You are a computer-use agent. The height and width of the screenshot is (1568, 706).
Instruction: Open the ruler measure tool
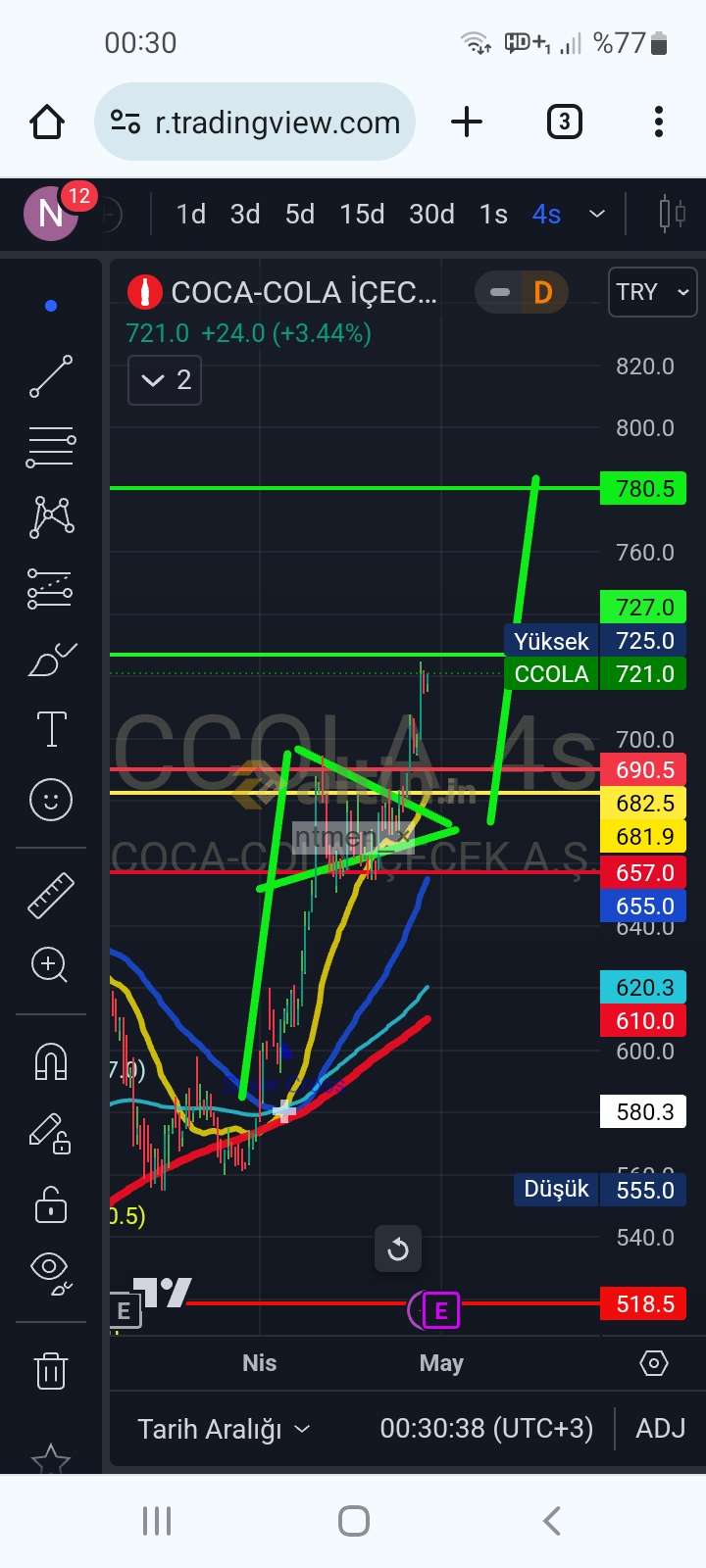coord(51,895)
